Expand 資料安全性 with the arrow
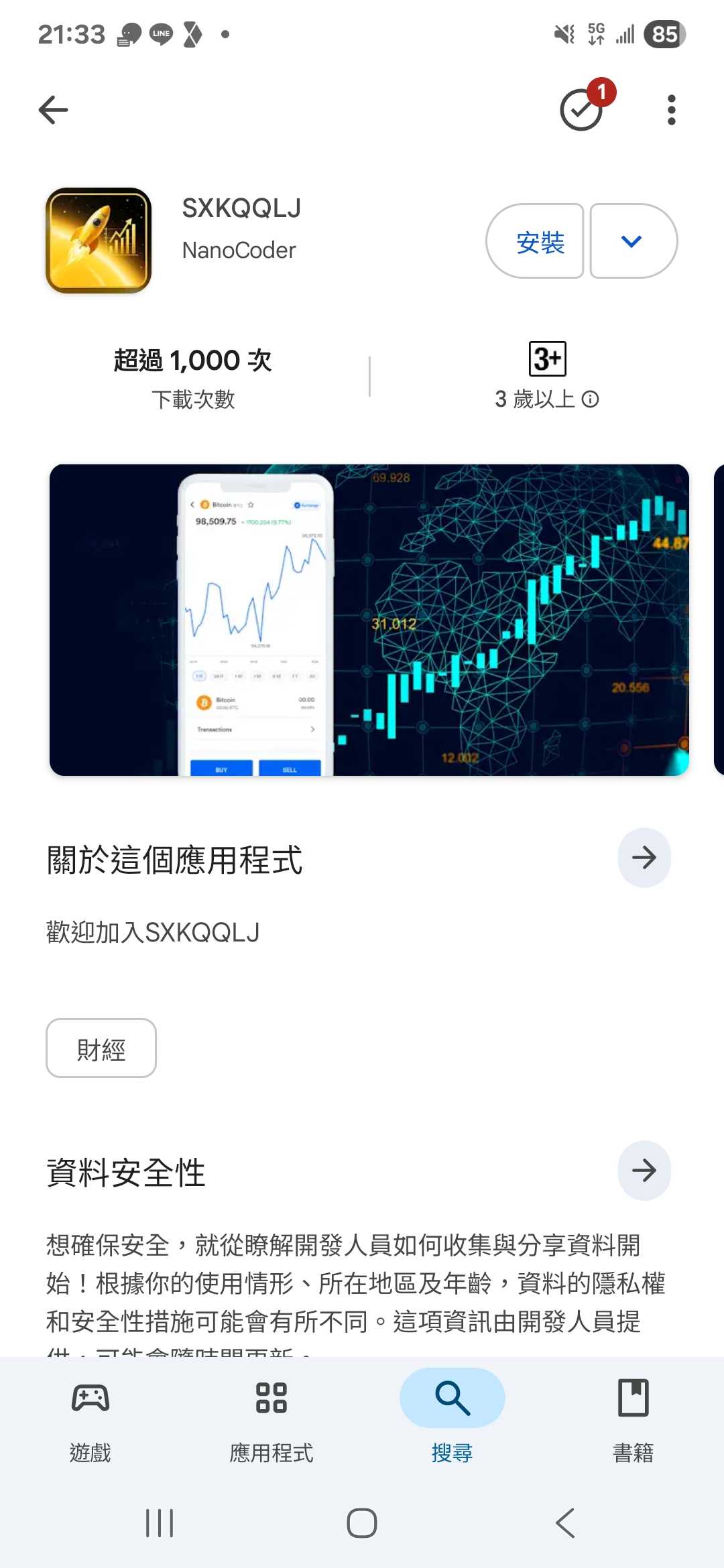 click(x=644, y=1170)
